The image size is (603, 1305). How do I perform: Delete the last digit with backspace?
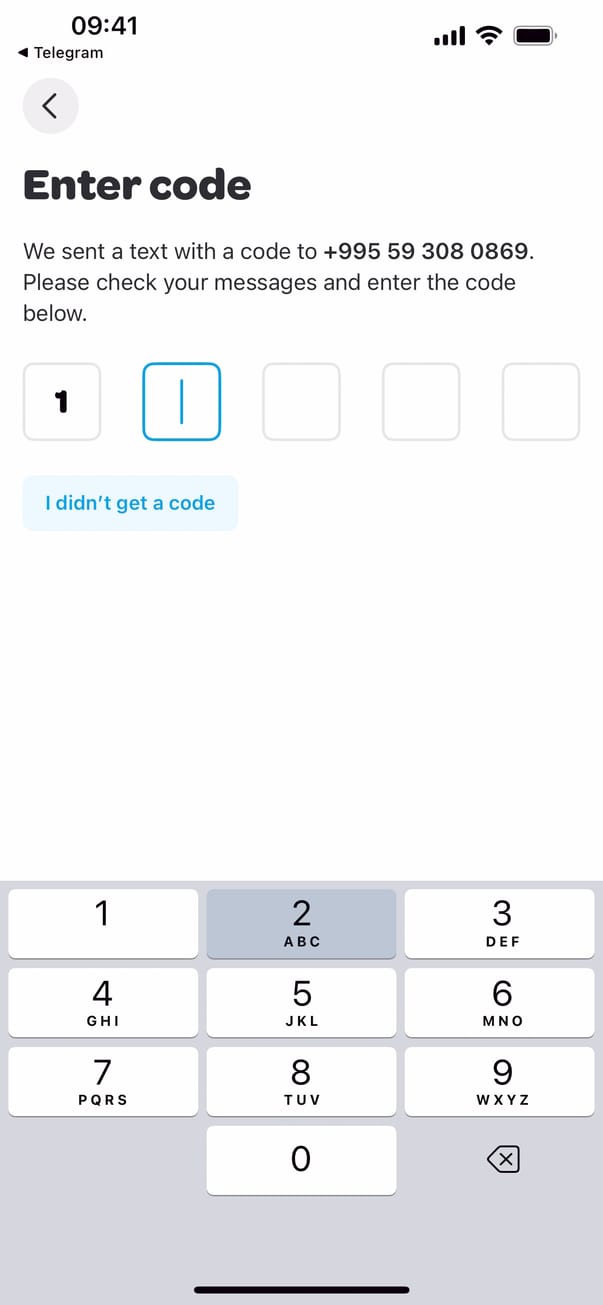pos(502,1160)
